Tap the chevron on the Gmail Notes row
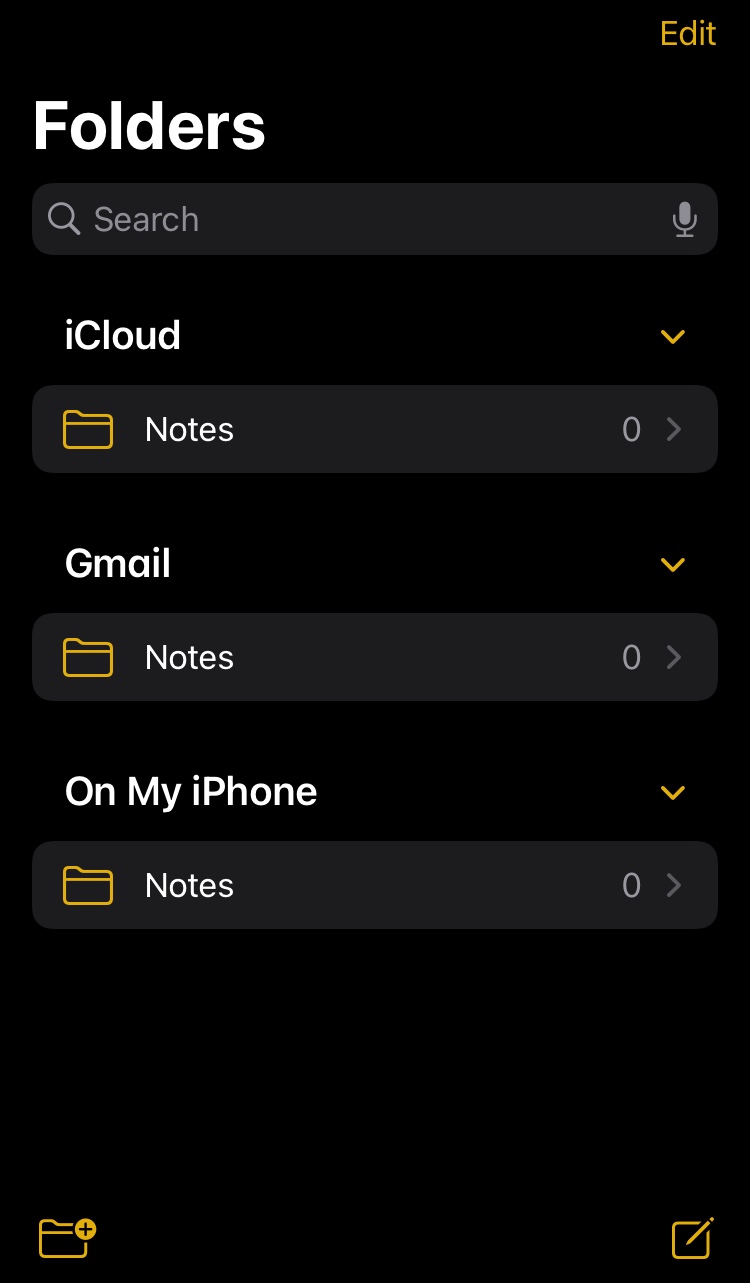750x1283 pixels. pos(674,657)
